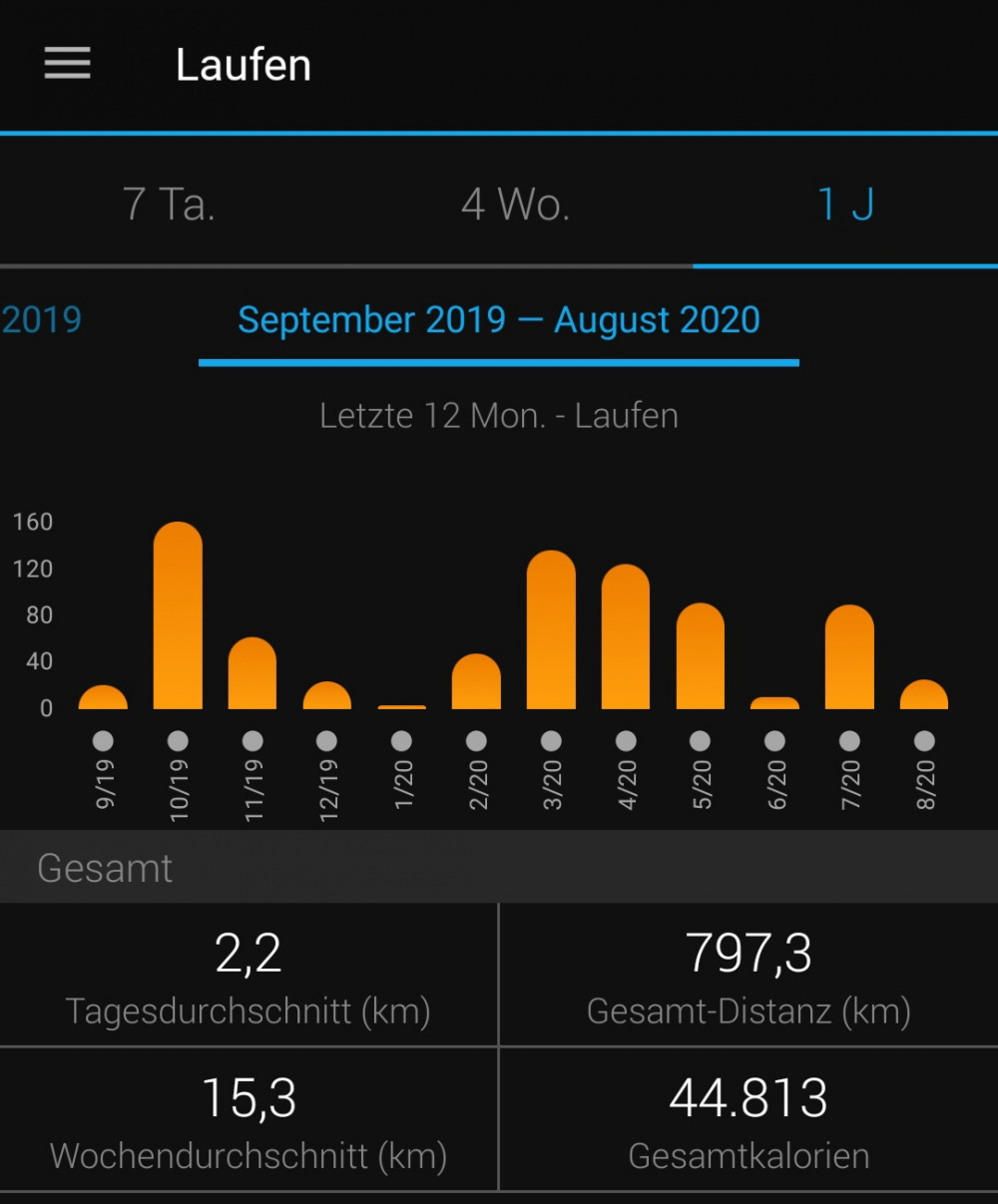Select the 1 J yearly tab

point(845,204)
